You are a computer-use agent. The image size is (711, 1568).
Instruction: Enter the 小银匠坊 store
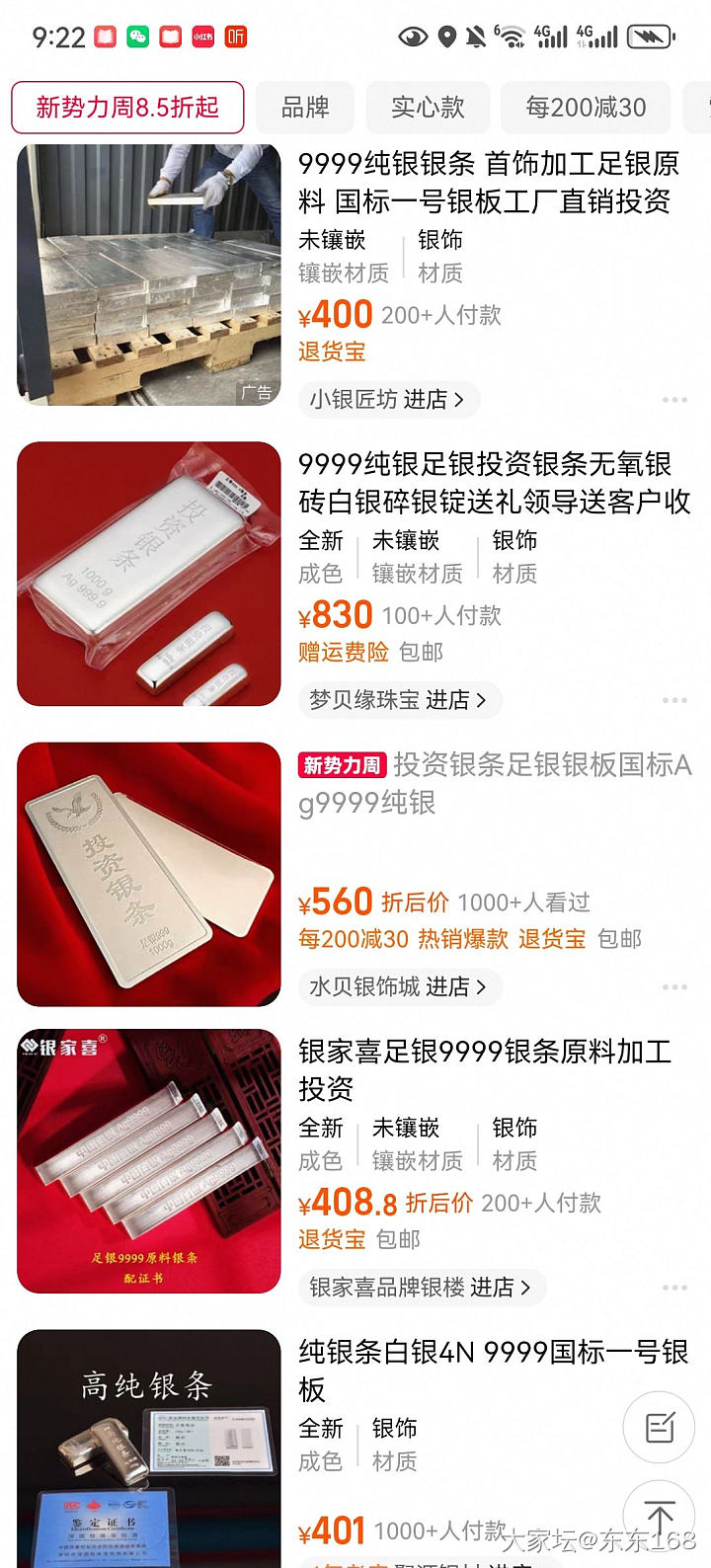click(x=387, y=400)
